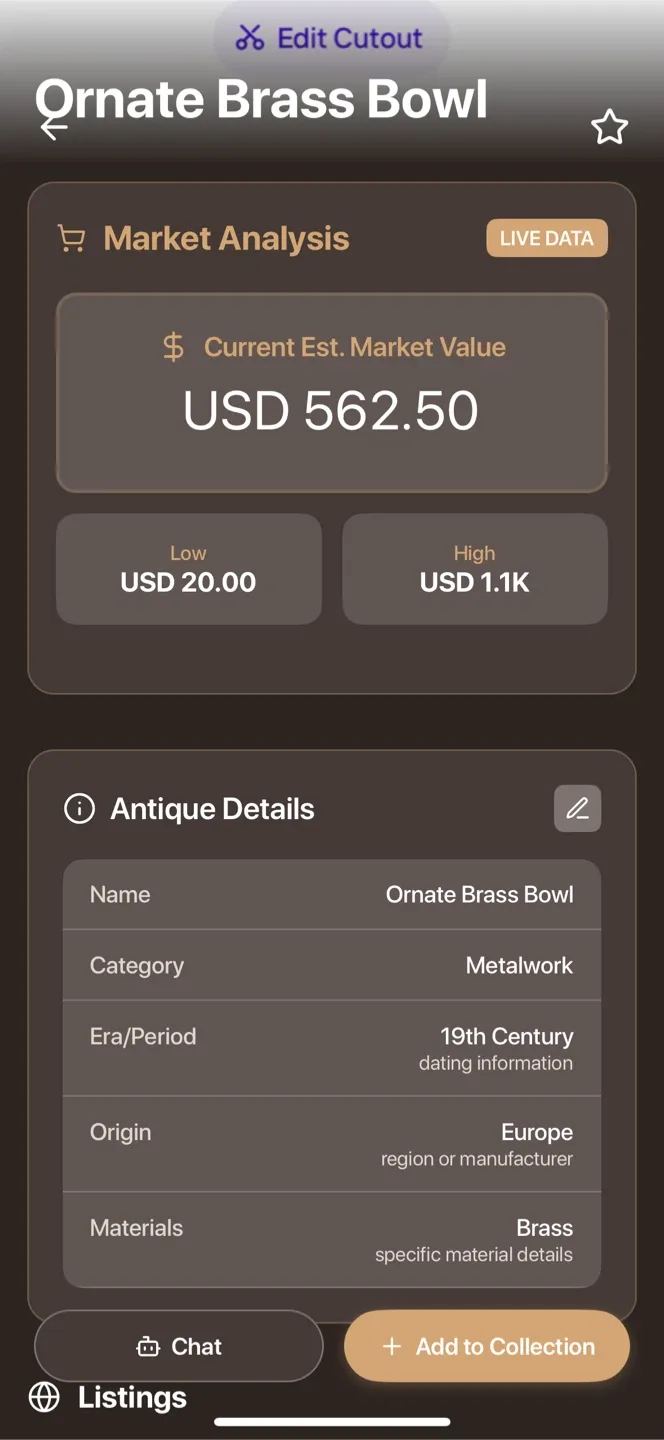
Task: Go back using the arrow icon
Action: pos(52,127)
